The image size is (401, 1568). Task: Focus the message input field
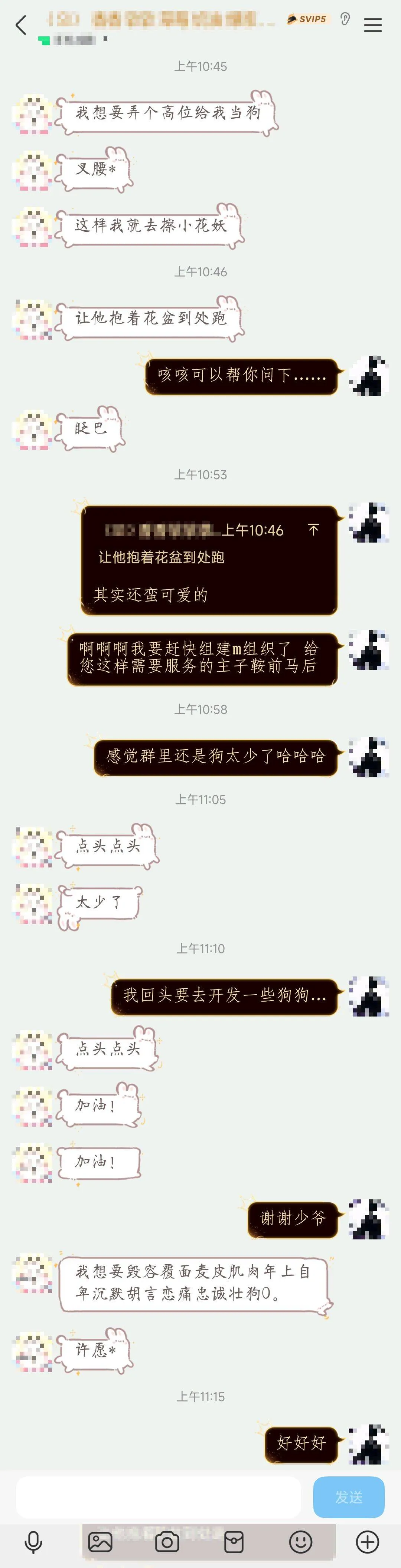pos(159,1497)
